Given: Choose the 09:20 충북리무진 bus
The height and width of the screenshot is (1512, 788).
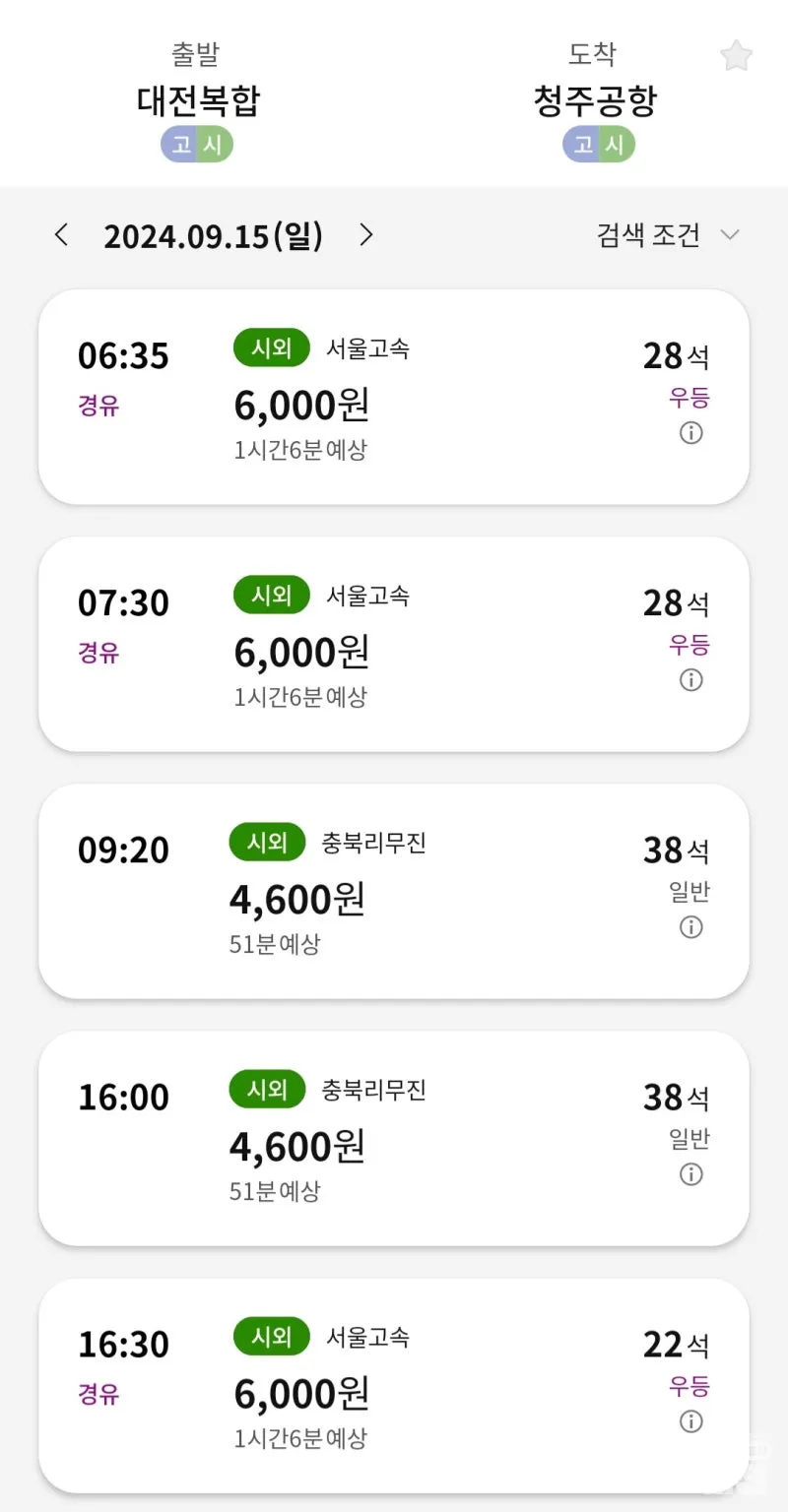Looking at the screenshot, I should pyautogui.click(x=394, y=891).
